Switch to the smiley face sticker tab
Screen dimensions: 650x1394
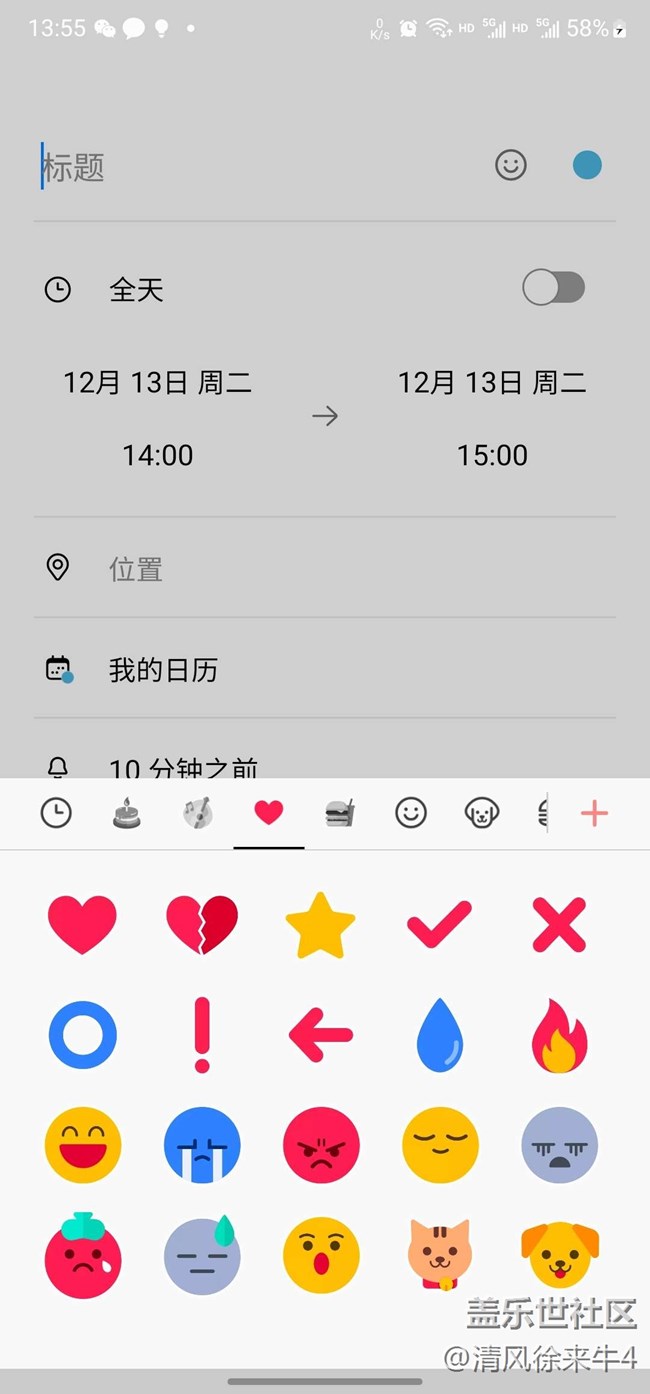pos(411,813)
